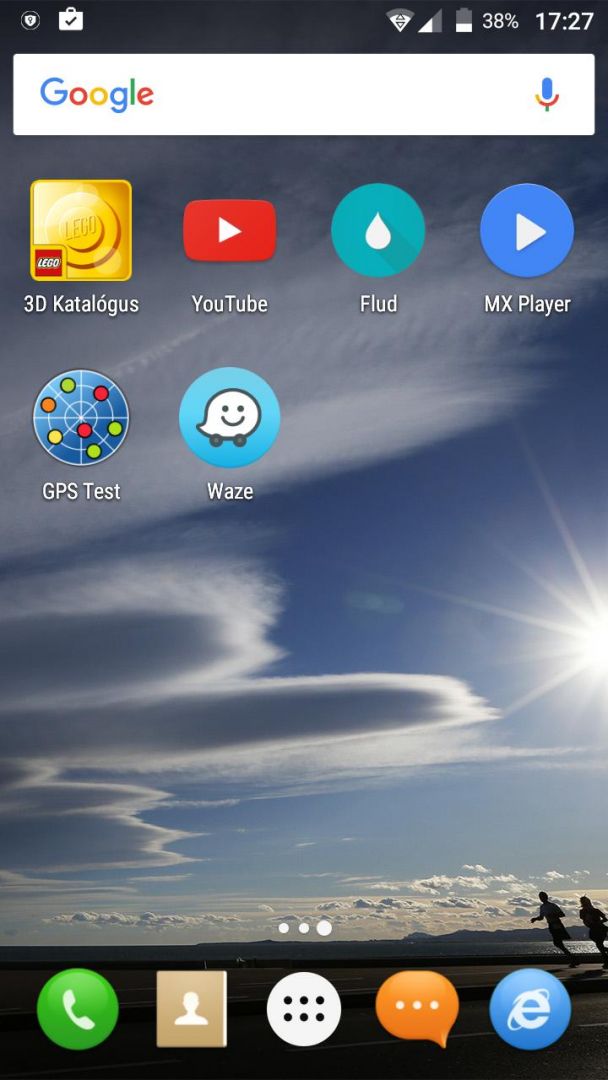Open the Flud app
608x1080 pixels.
(x=378, y=230)
